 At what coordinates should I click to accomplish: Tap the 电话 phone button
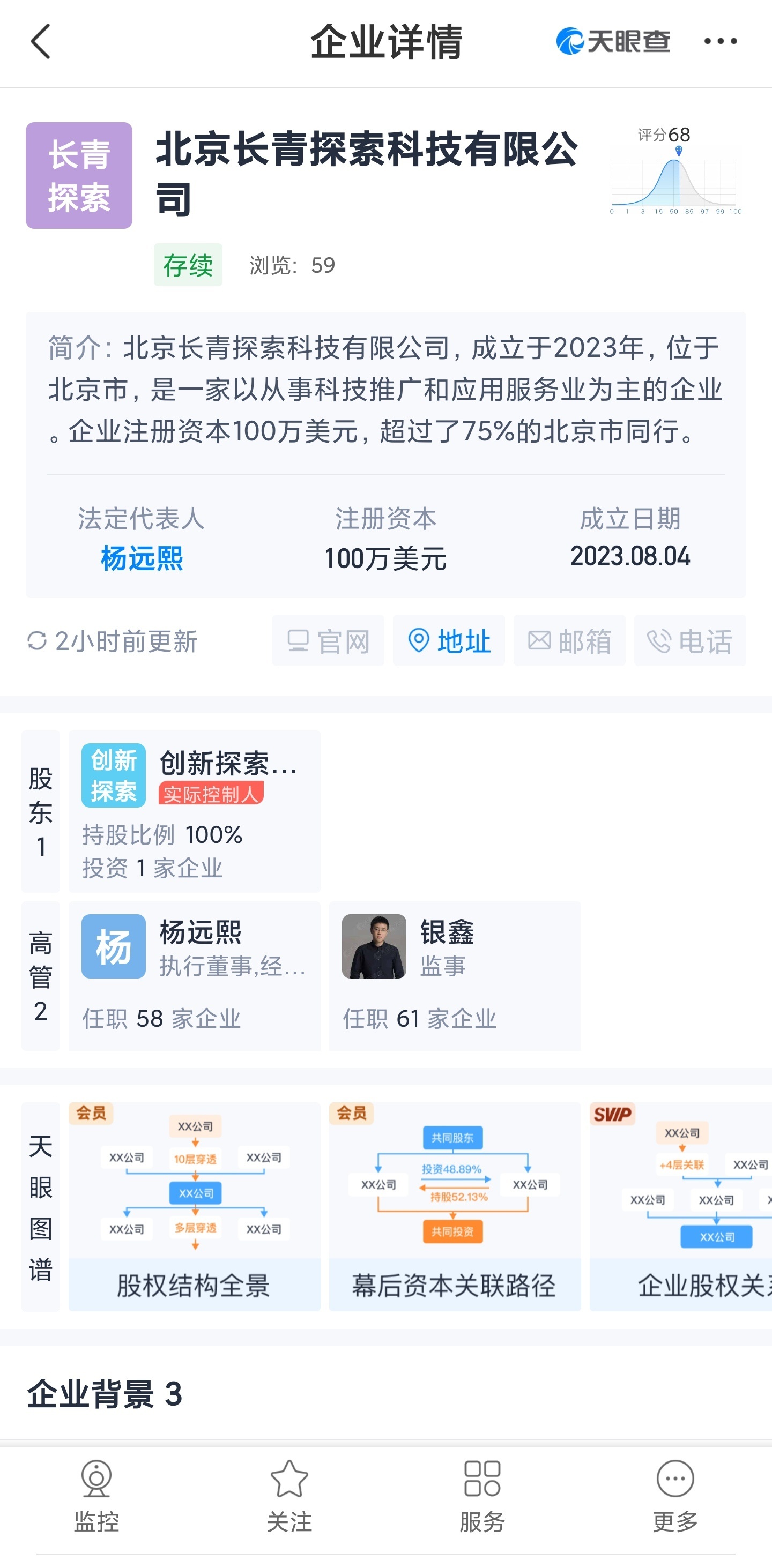690,640
